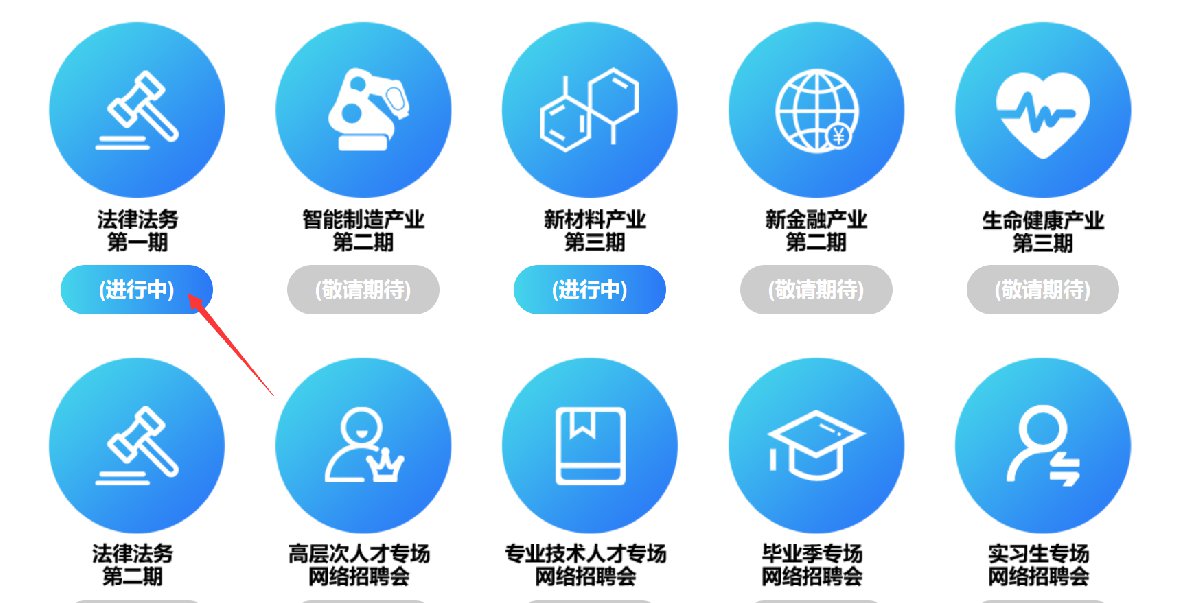Open the 法律法务 第二期 gavel tile
The image size is (1200, 603).
pyautogui.click(x=137, y=445)
